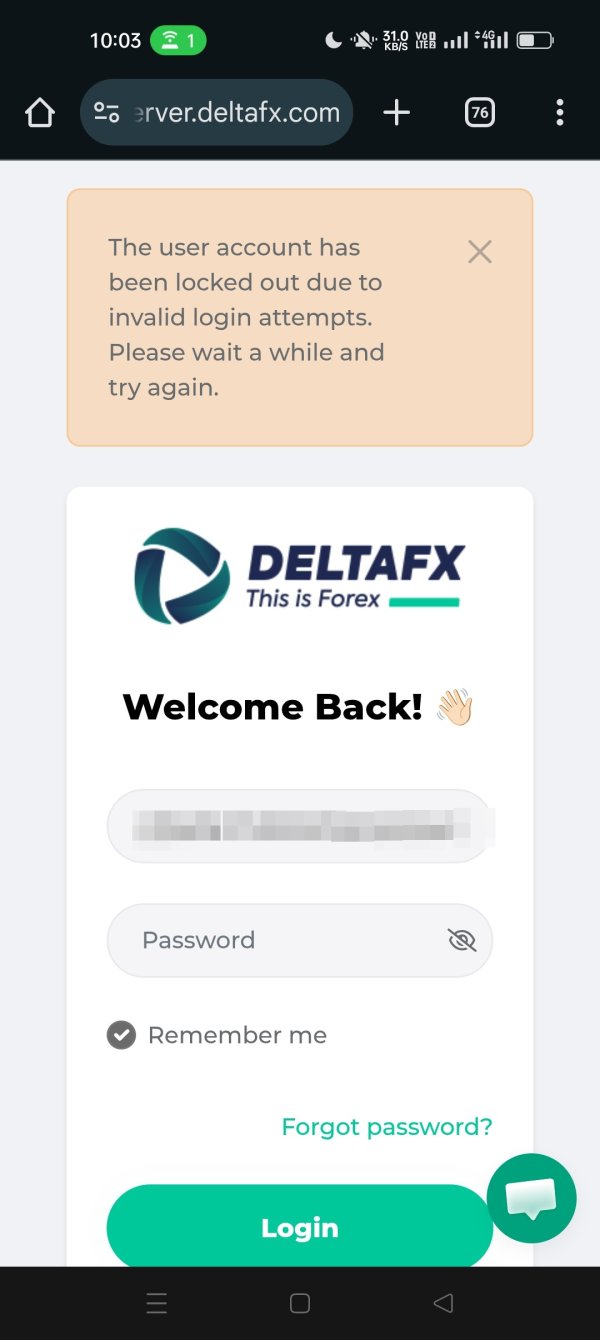
Task: Tap the blurred email input field
Action: (x=300, y=826)
